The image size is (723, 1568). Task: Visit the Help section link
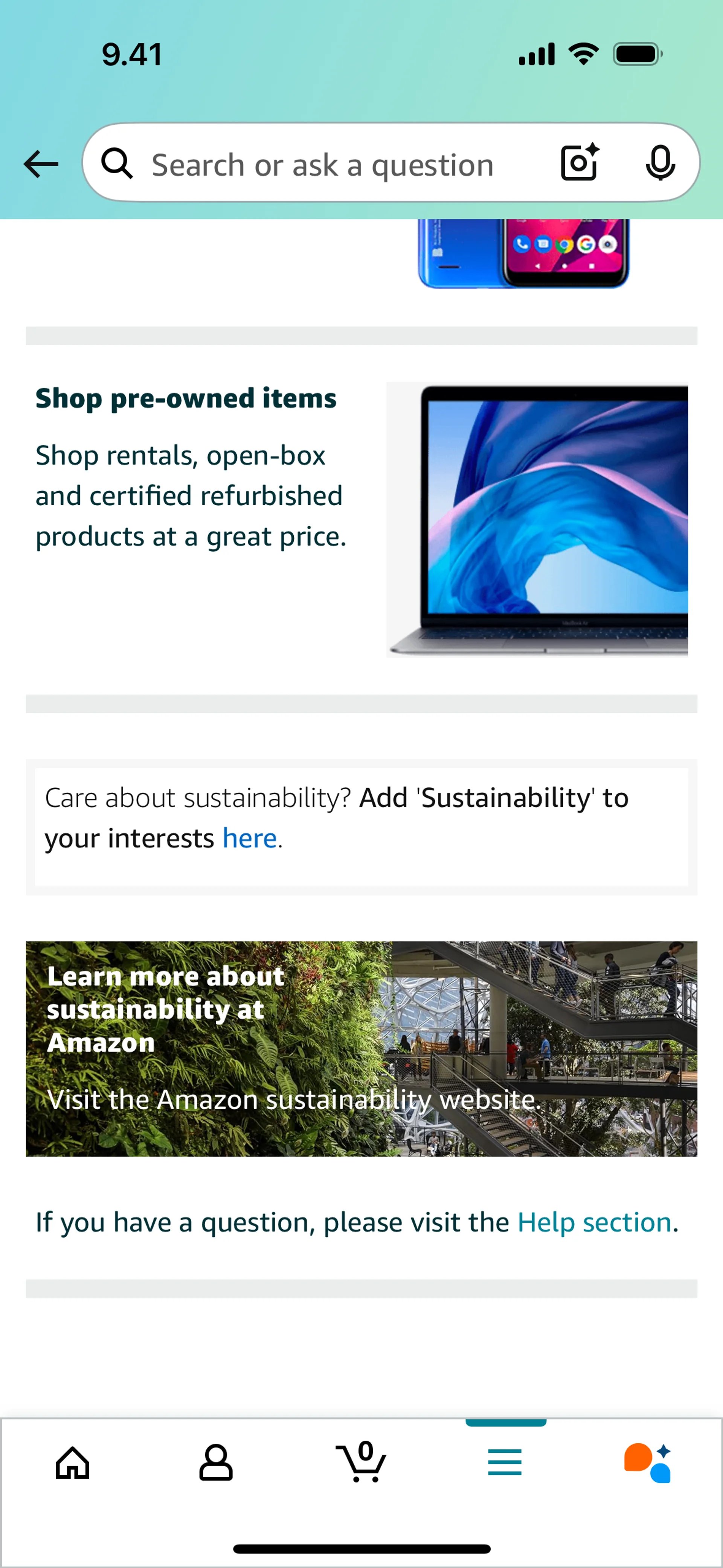tap(594, 1222)
